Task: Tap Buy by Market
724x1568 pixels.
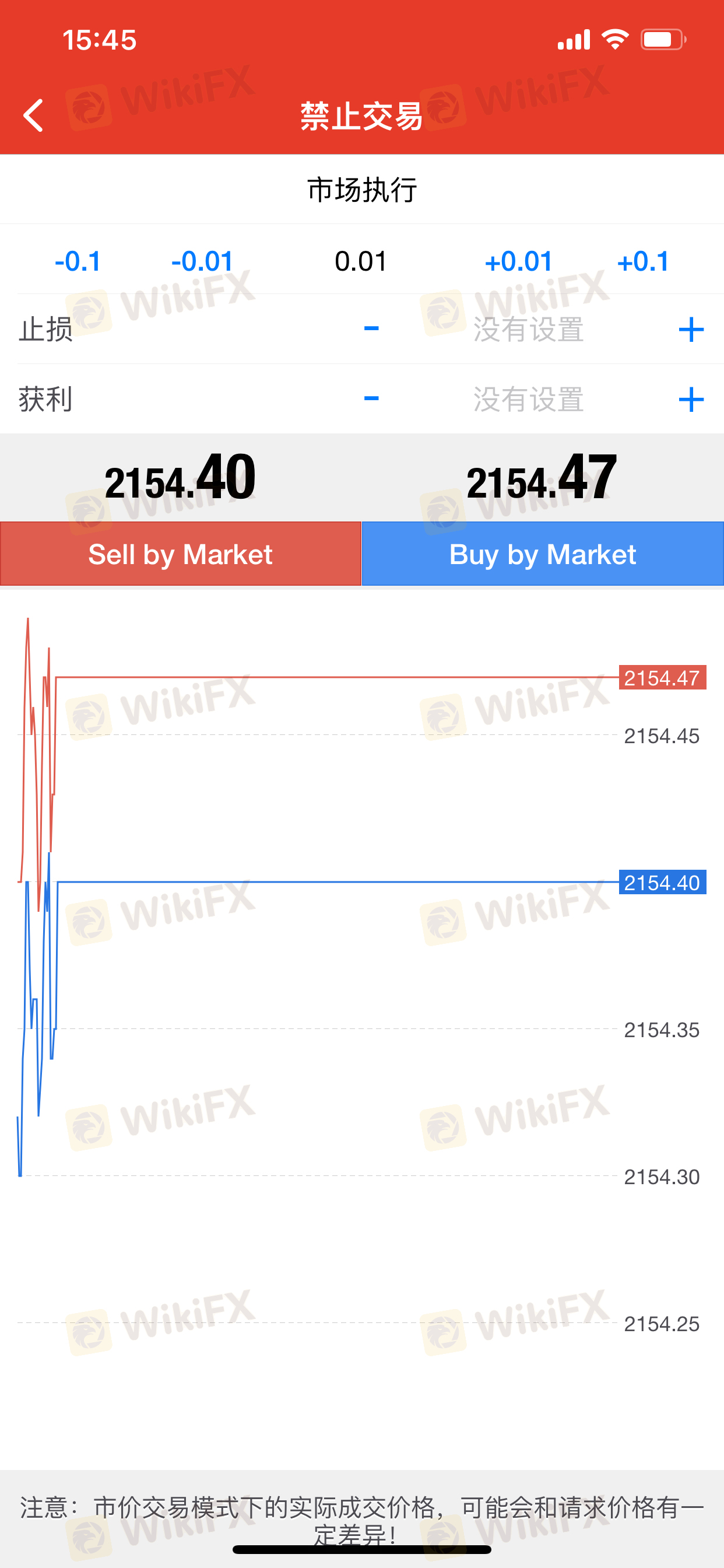Action: (x=543, y=554)
